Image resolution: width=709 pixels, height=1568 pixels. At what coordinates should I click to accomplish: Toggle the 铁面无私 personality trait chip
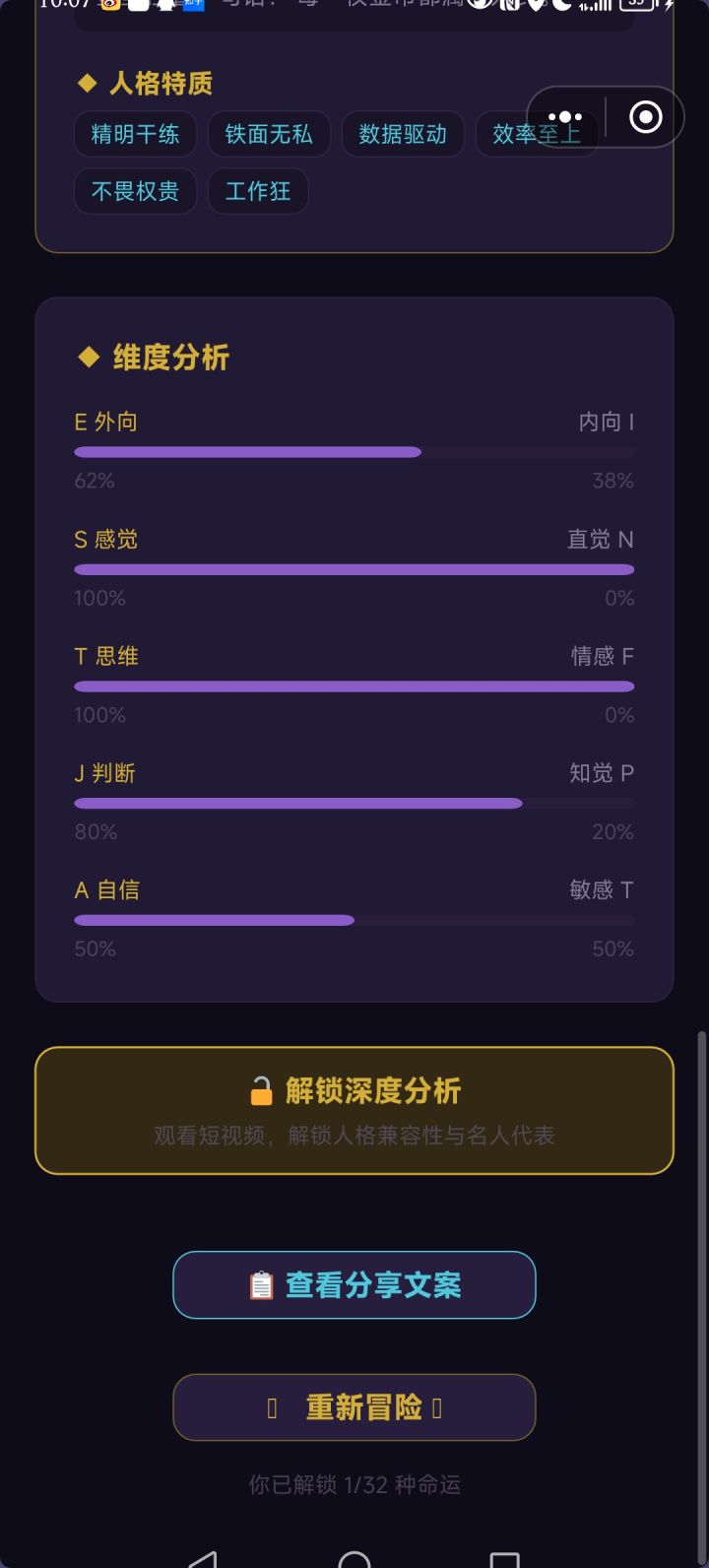coord(269,134)
